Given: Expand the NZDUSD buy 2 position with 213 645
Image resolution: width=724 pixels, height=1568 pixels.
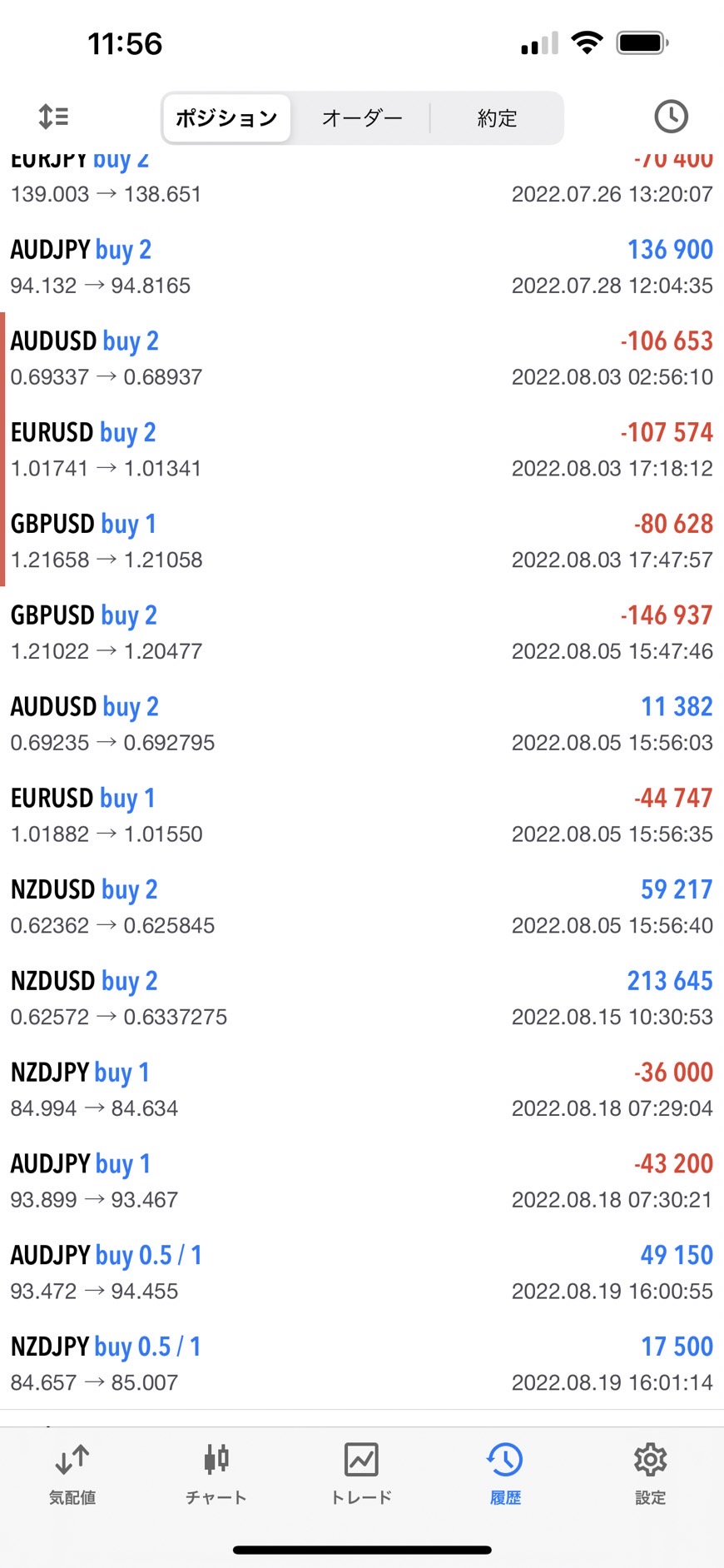Looking at the screenshot, I should coord(362,998).
